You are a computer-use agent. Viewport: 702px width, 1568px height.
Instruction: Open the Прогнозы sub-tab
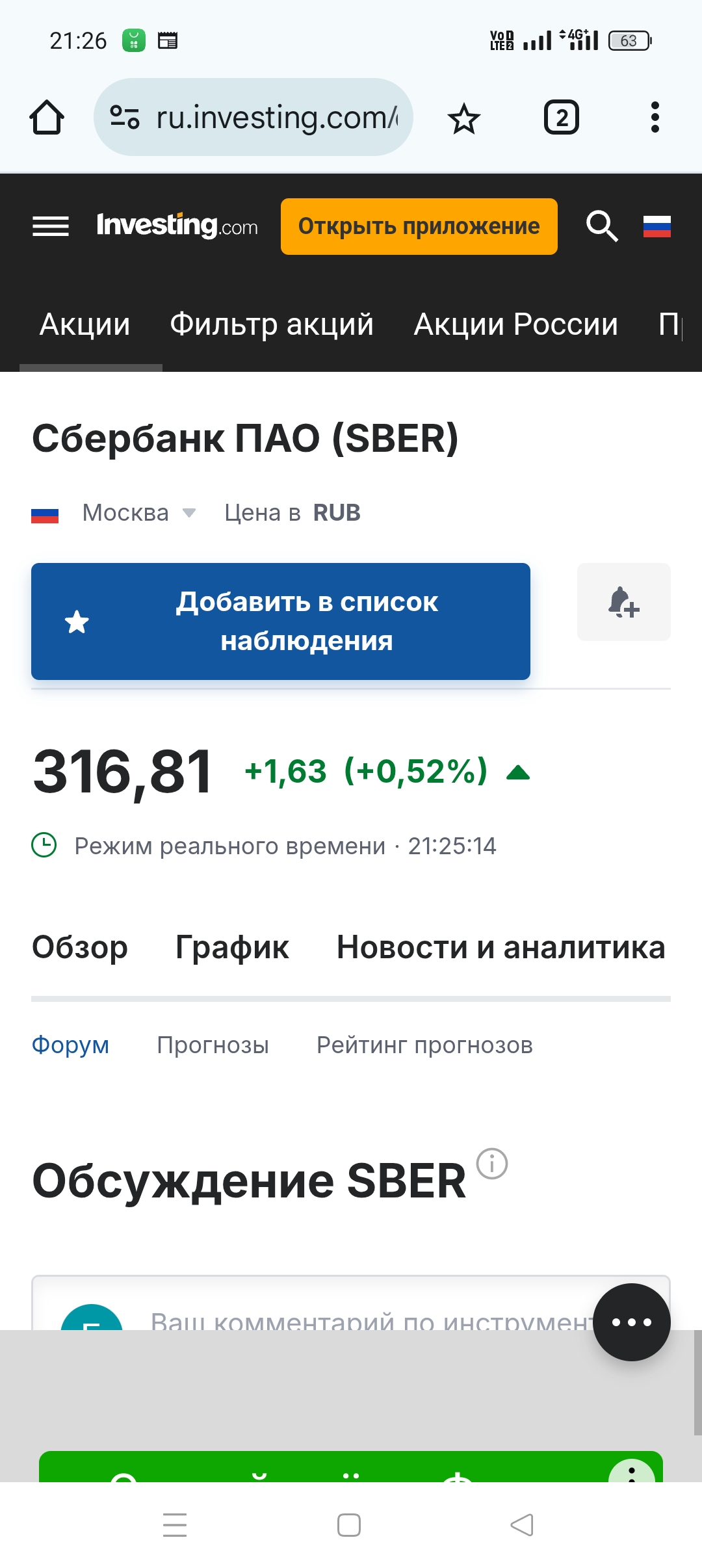pos(213,1045)
